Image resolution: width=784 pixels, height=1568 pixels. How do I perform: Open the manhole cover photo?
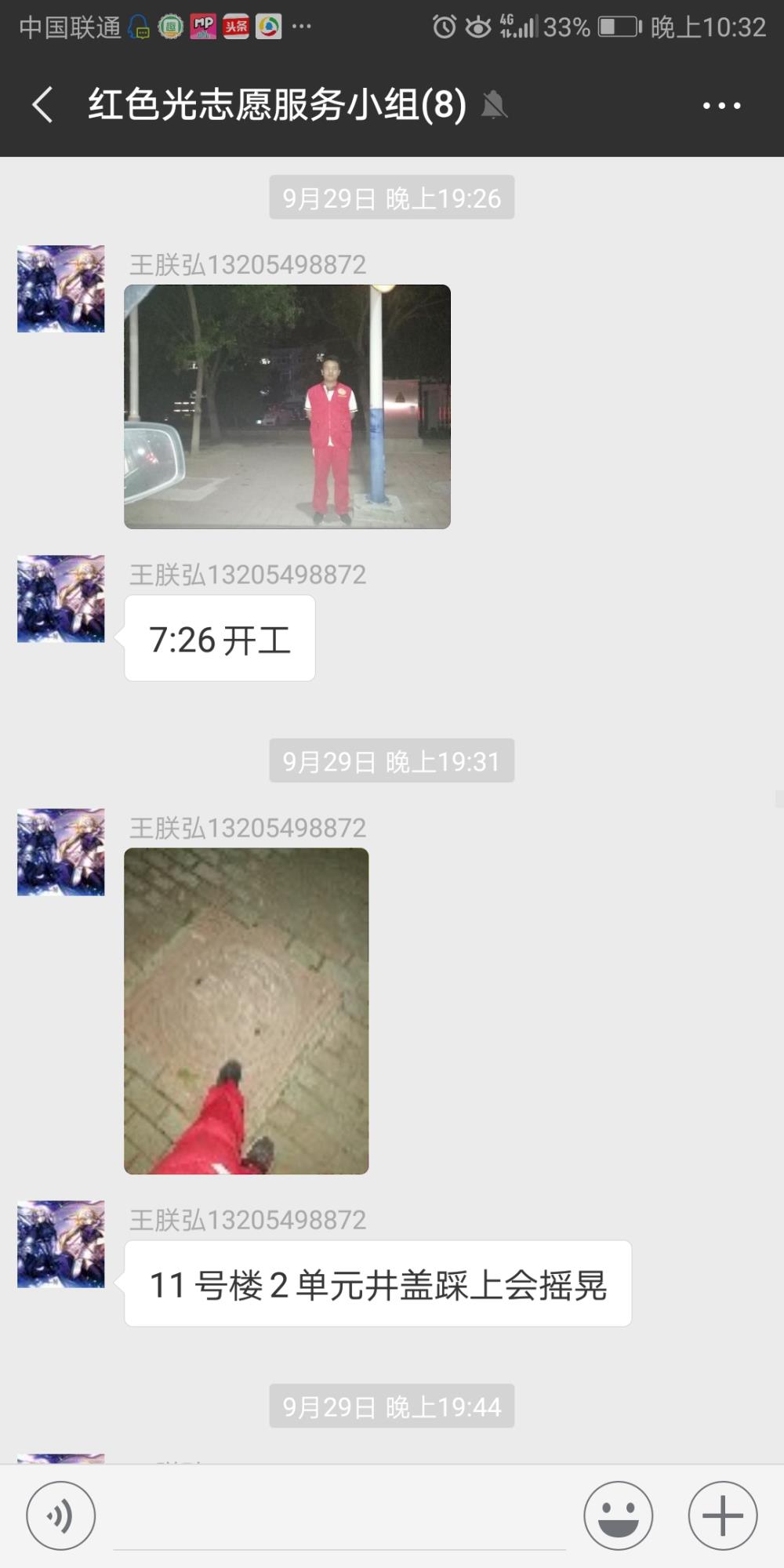[x=246, y=1011]
